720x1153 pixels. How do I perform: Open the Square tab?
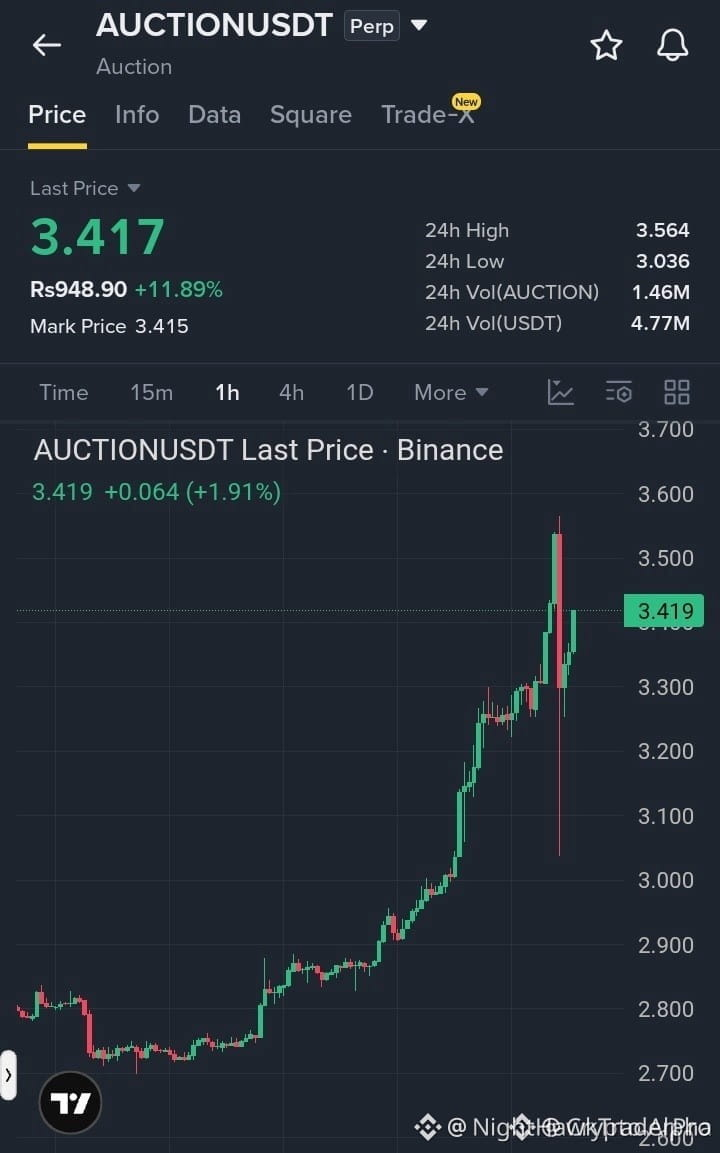click(x=310, y=115)
